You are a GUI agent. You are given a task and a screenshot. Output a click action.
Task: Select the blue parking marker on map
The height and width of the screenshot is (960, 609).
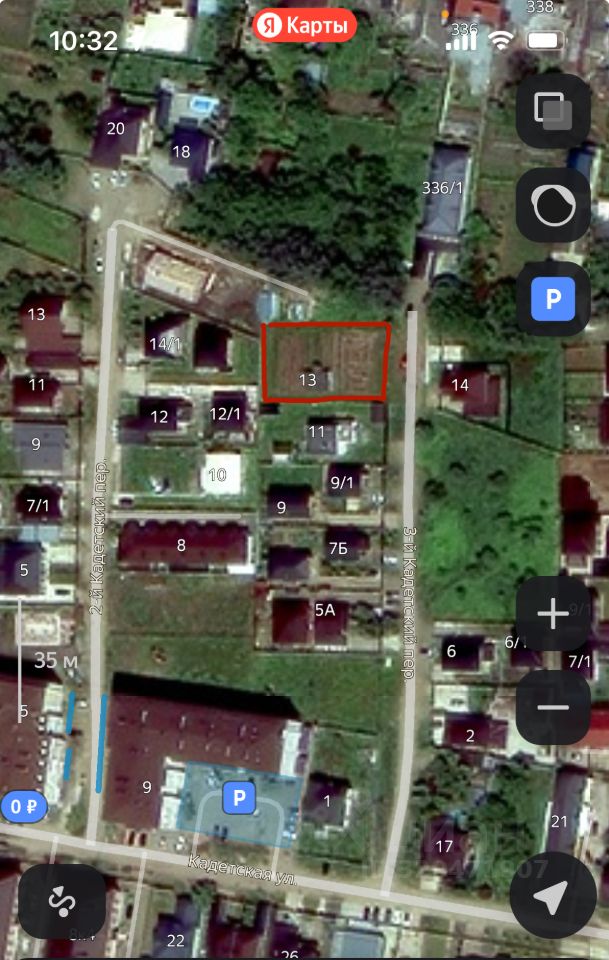tap(238, 798)
